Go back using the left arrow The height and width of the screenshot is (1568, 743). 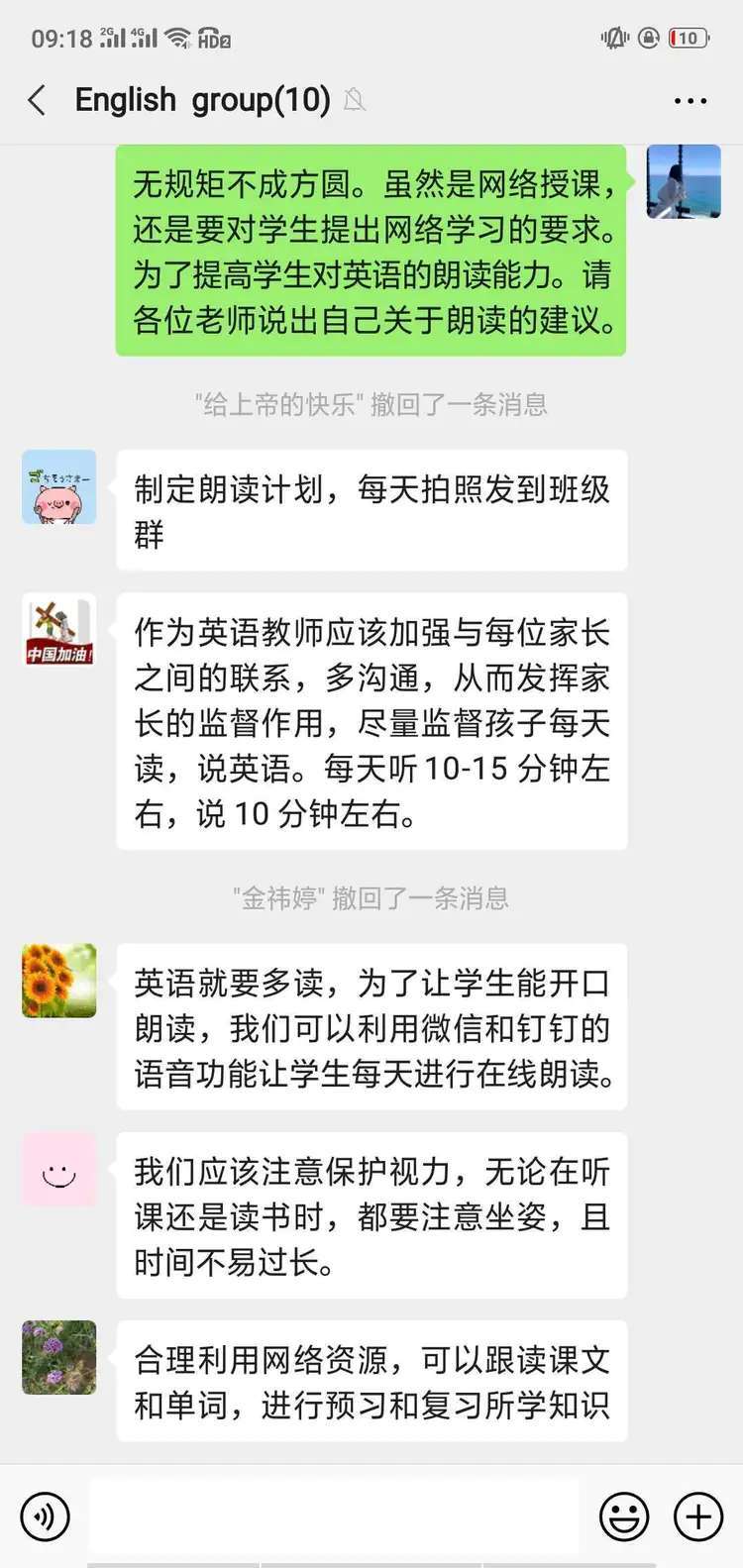tap(38, 100)
